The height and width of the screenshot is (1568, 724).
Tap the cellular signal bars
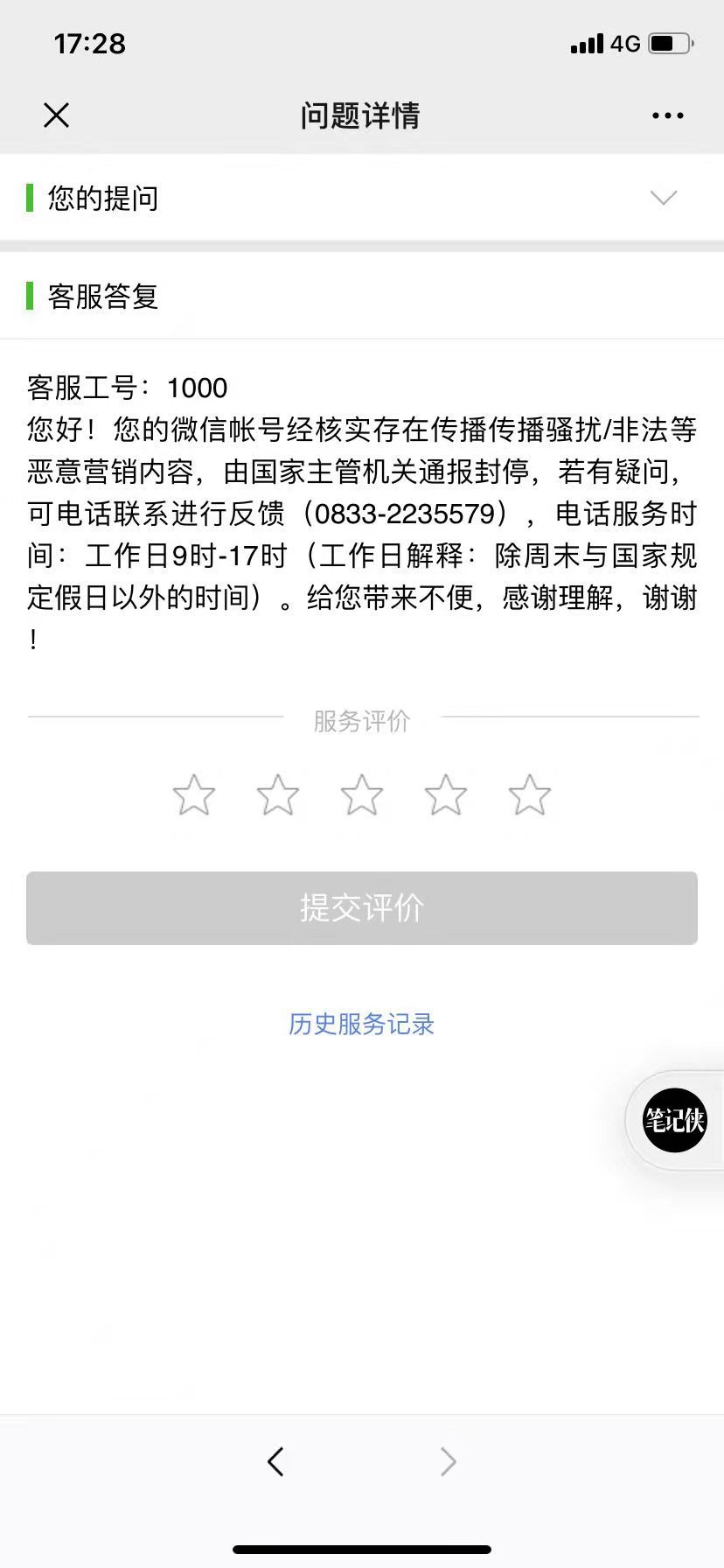click(585, 42)
